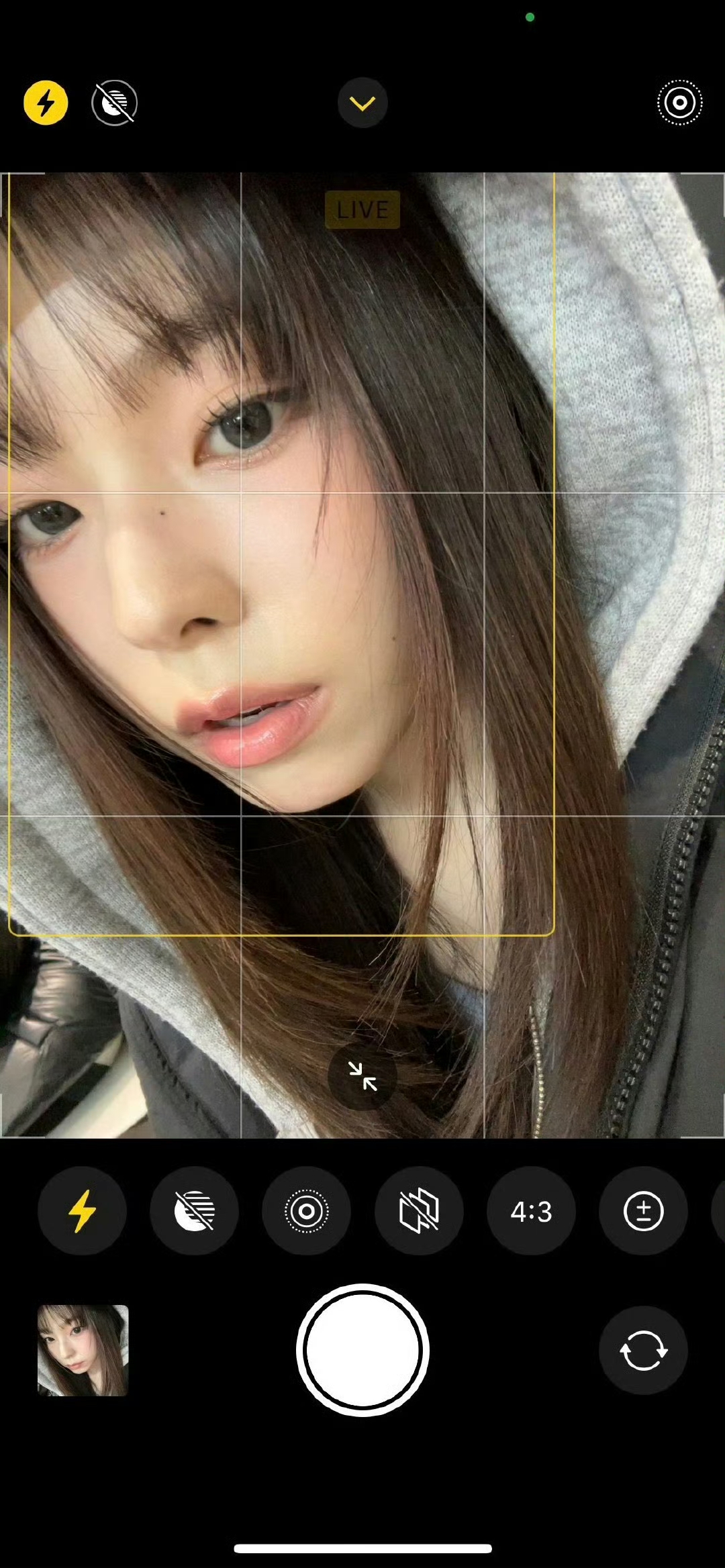Open night mode setting in the controls row
725x1568 pixels.
194,1211
